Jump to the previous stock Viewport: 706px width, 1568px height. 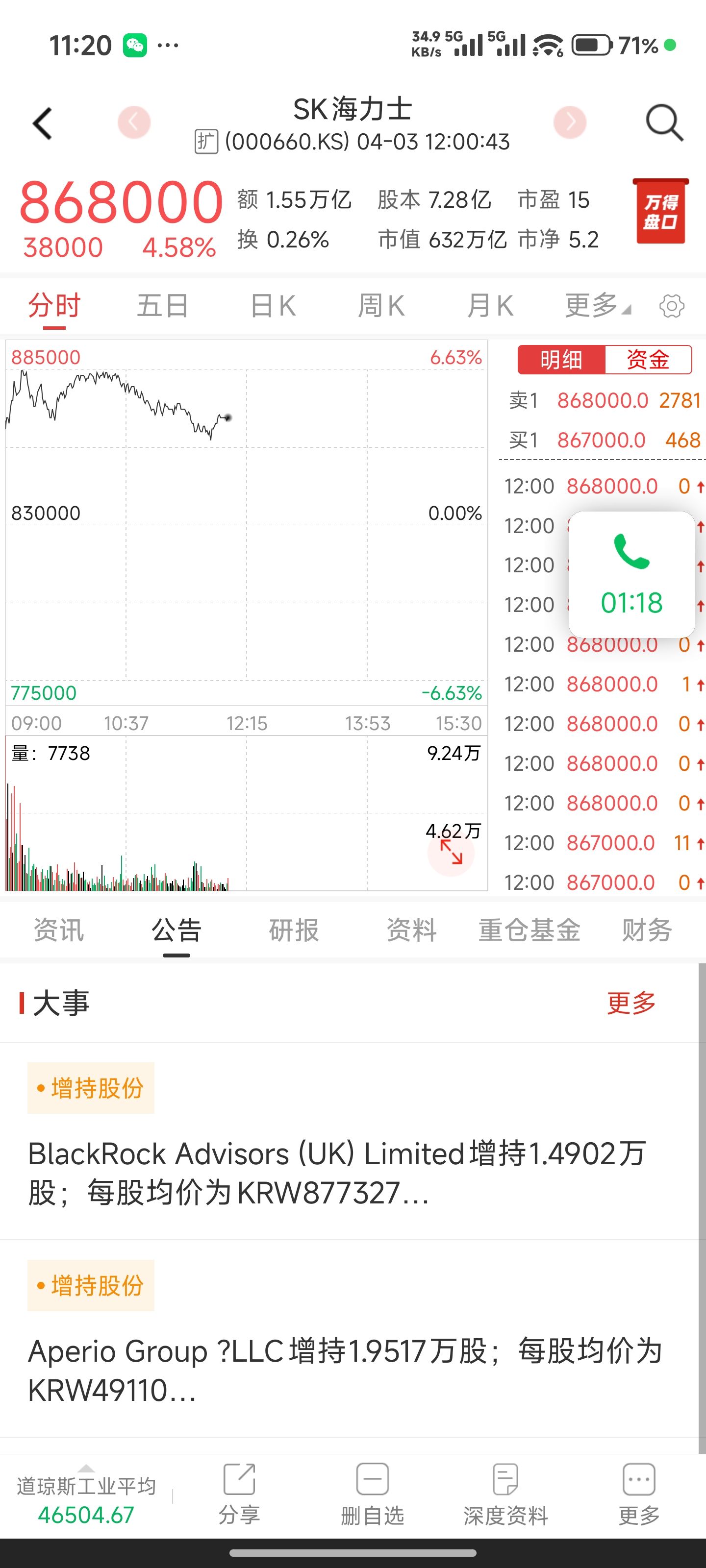point(134,122)
